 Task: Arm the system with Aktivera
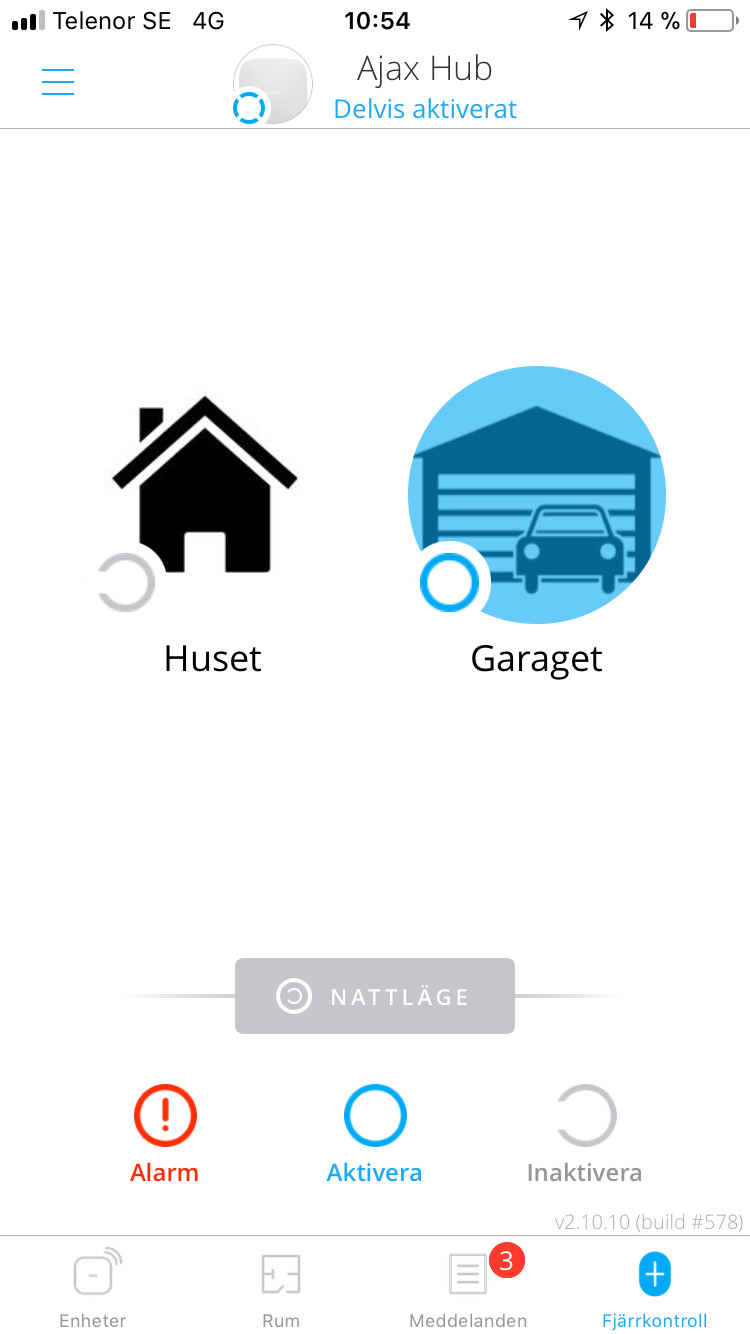pos(375,1116)
